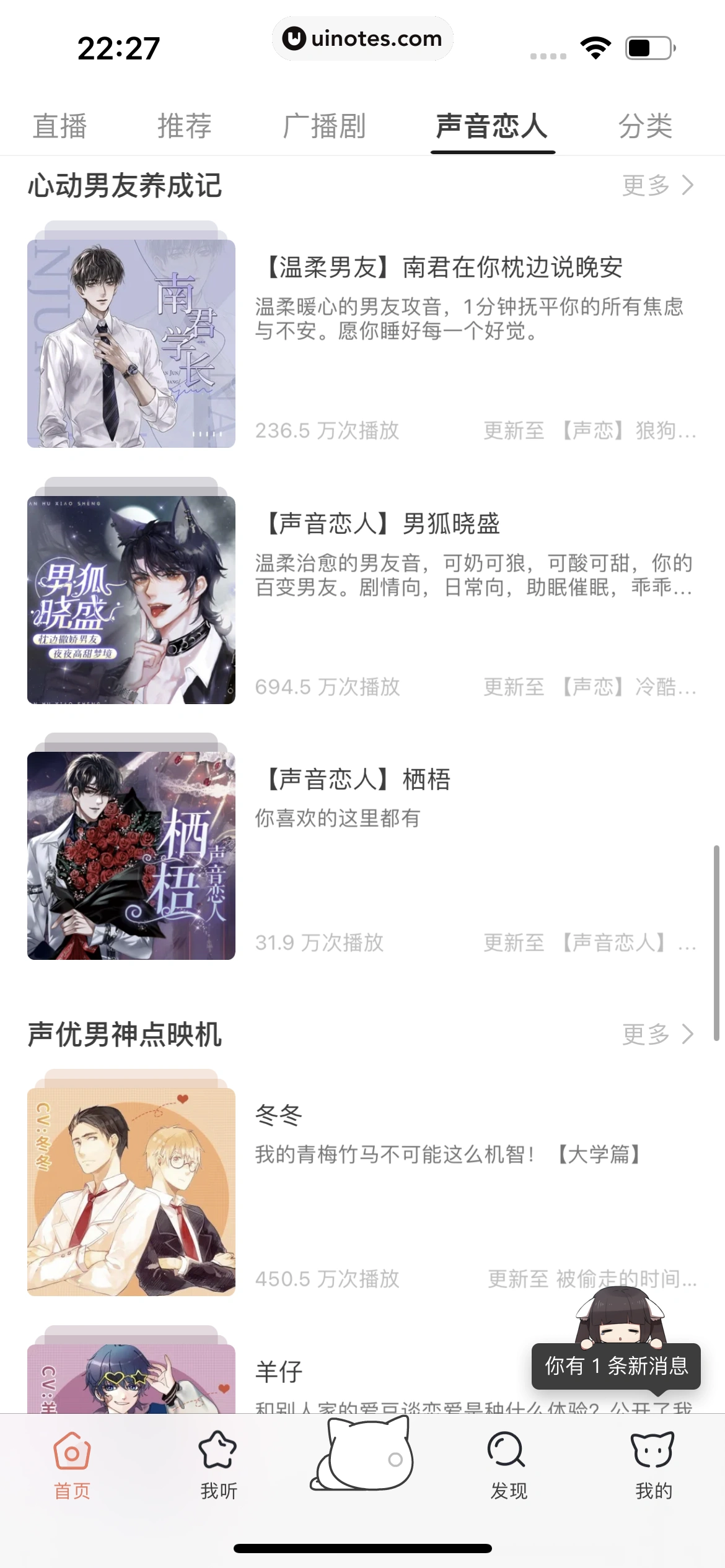
Task: View 更多 for 声优男神点映机
Action: (657, 1034)
